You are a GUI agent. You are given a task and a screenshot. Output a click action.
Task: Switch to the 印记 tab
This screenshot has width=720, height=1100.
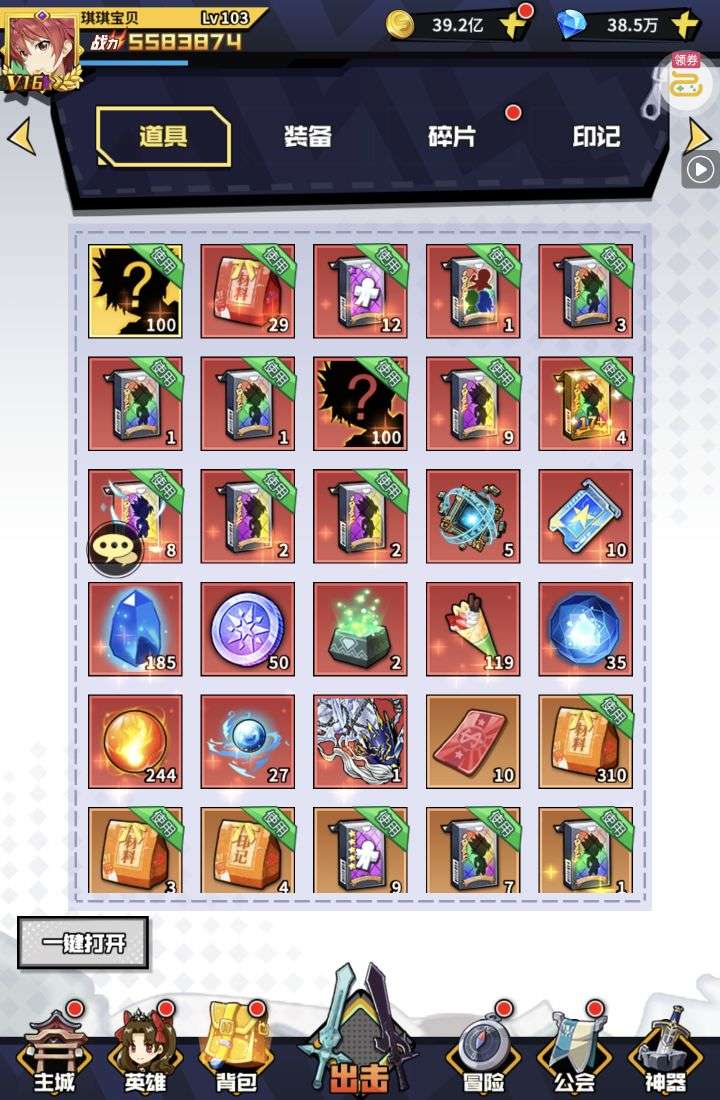coord(596,137)
